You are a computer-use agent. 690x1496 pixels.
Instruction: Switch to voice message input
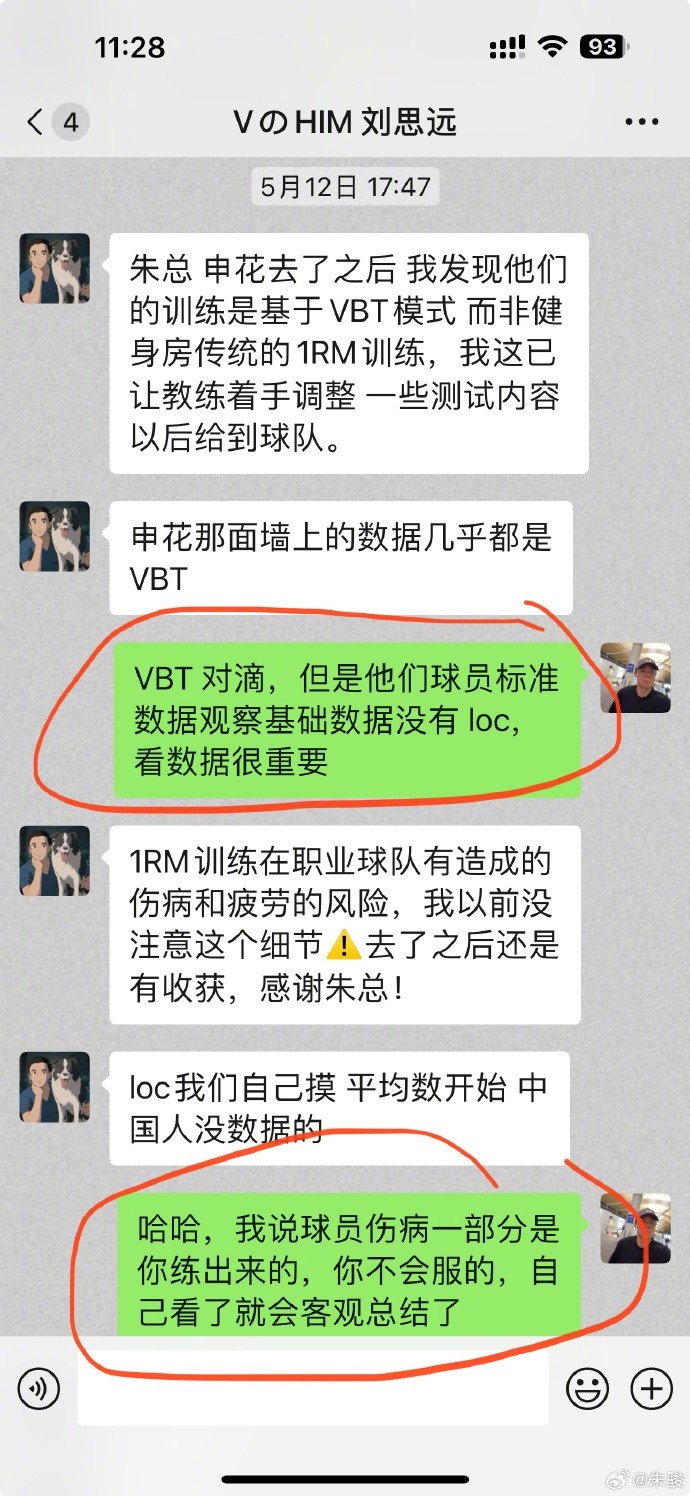click(39, 1388)
